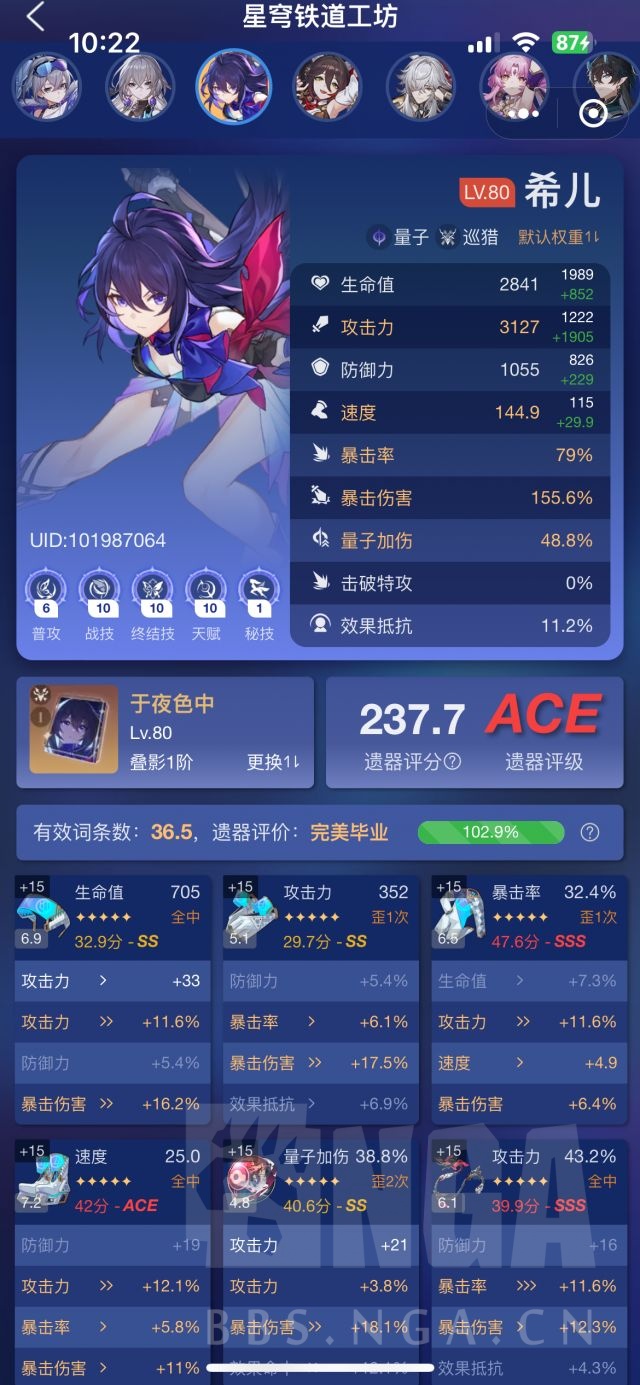Viewport: 640px width, 1385px height.
Task: Tap 更换 to change the light cone
Action: (273, 761)
